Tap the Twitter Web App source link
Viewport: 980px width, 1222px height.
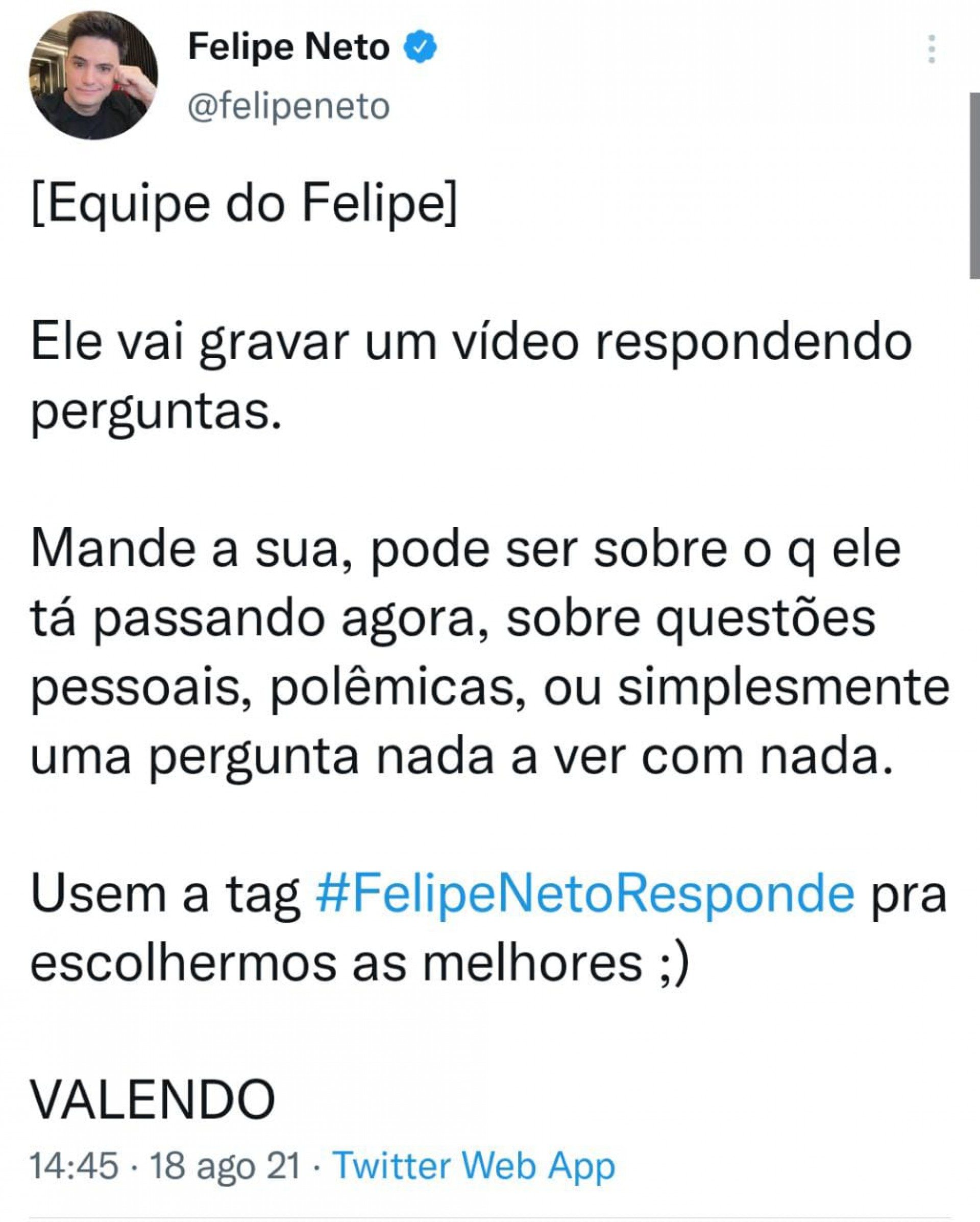tap(474, 1166)
